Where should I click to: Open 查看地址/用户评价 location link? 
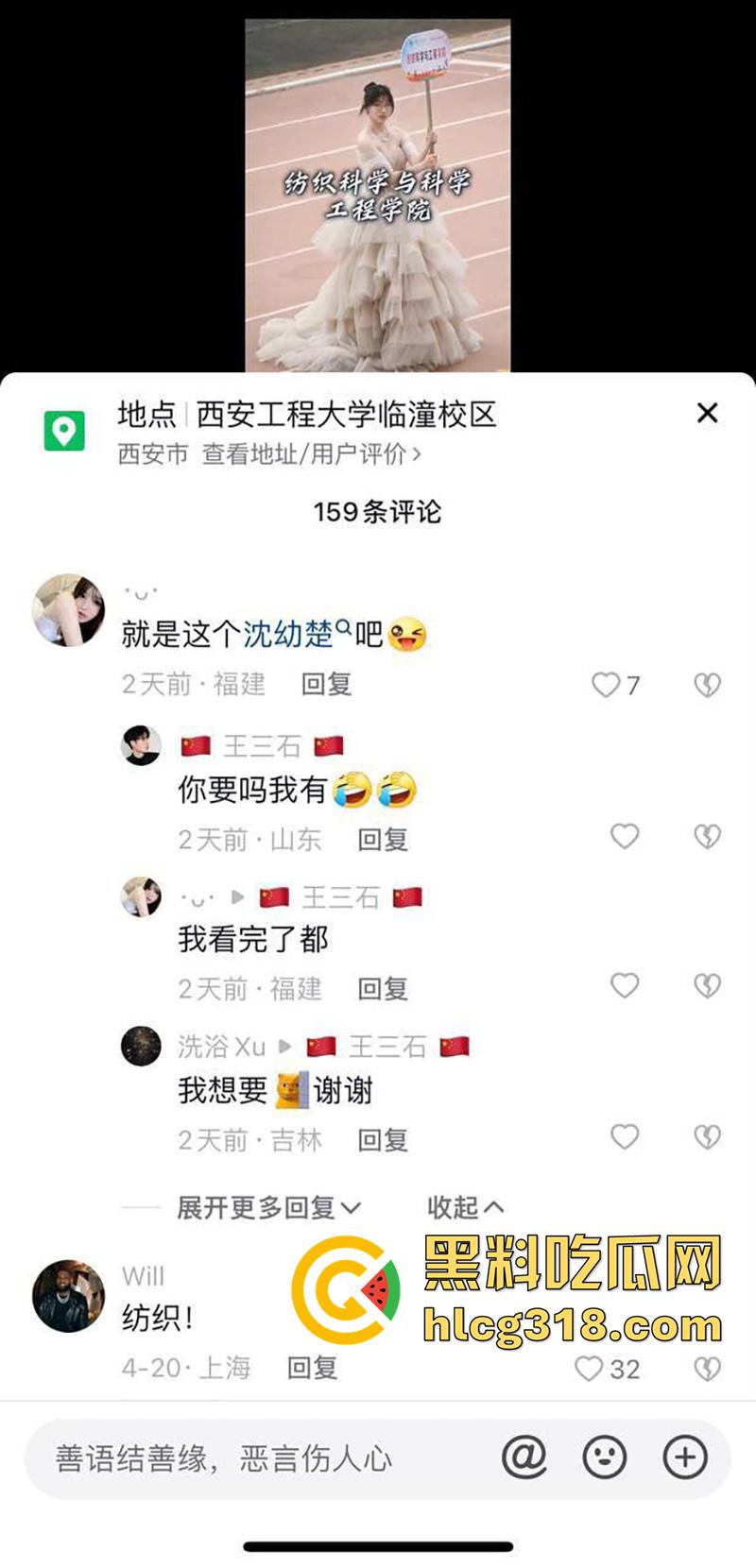point(312,454)
